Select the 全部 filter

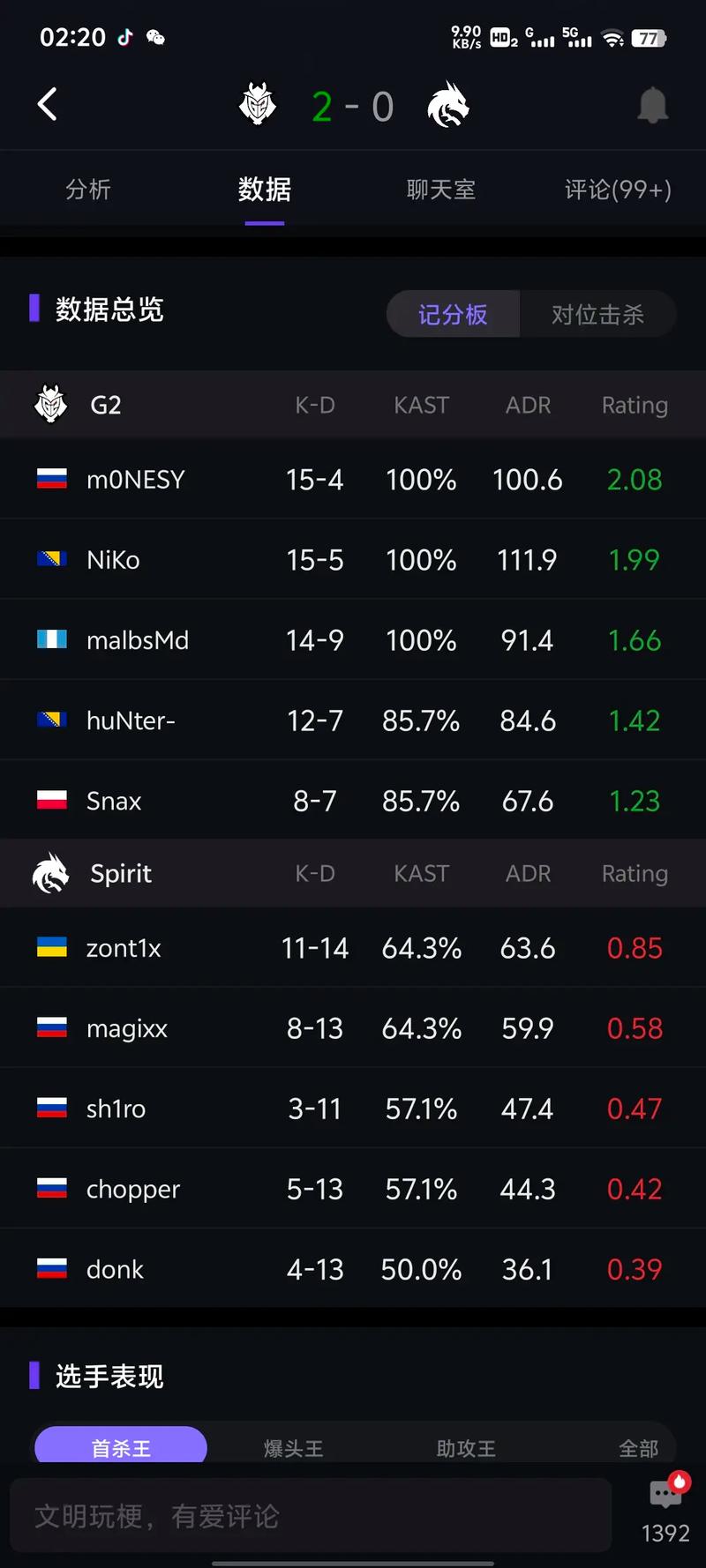pos(638,1447)
